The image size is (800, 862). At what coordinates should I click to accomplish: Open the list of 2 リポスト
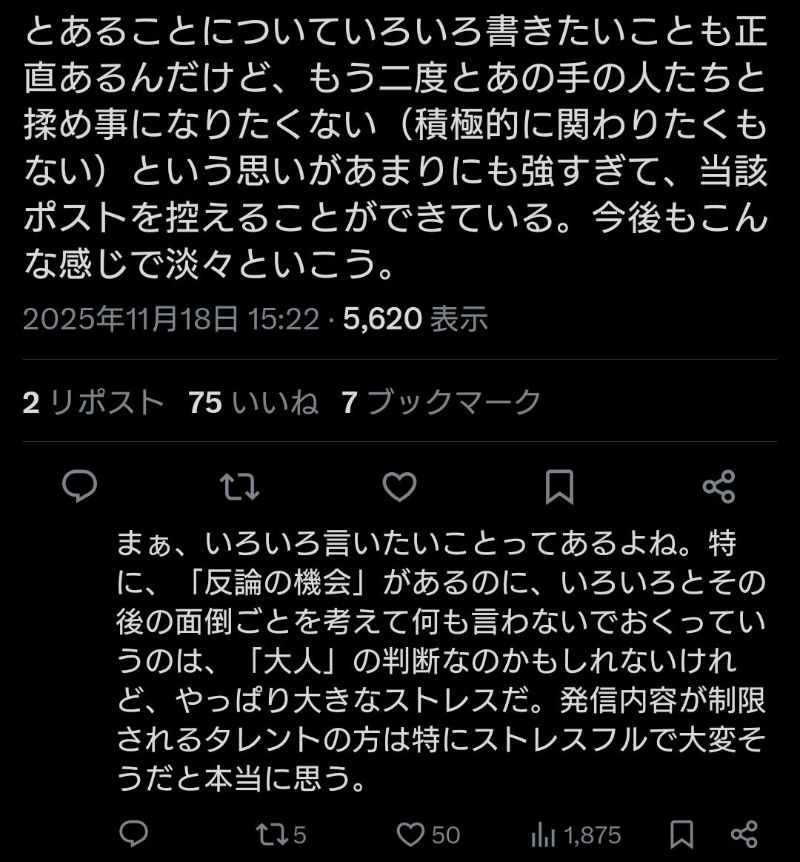click(x=92, y=402)
